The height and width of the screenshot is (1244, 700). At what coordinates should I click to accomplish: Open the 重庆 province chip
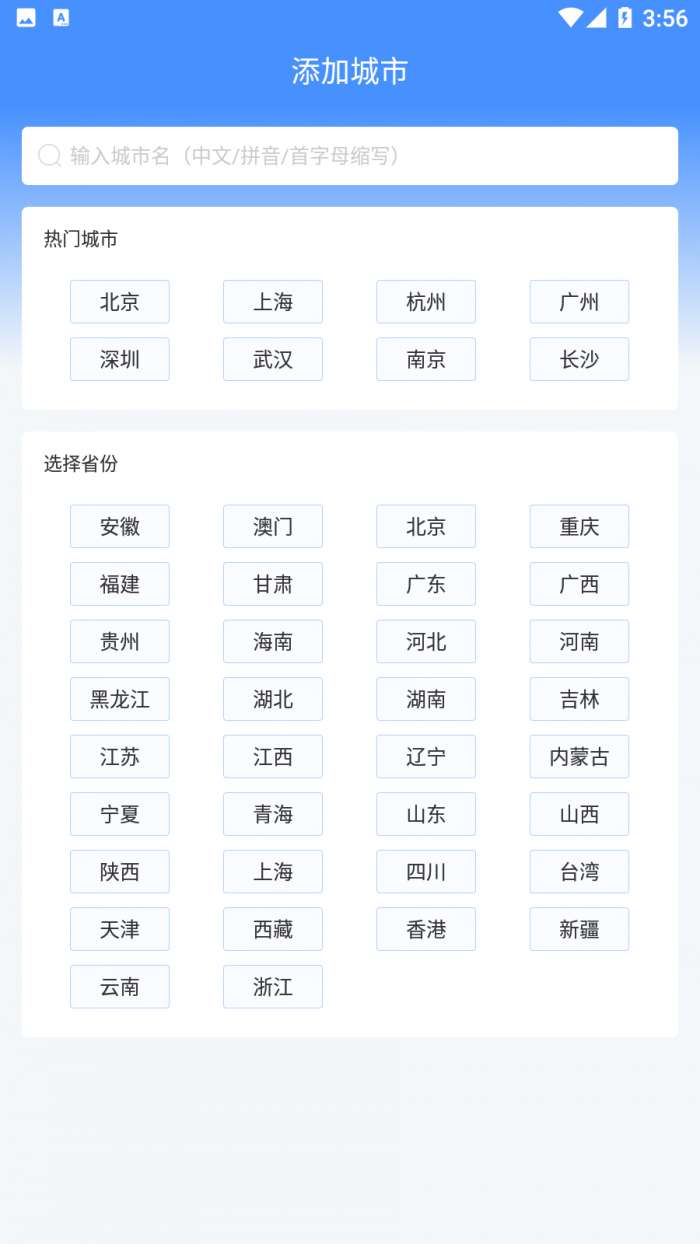pos(579,526)
